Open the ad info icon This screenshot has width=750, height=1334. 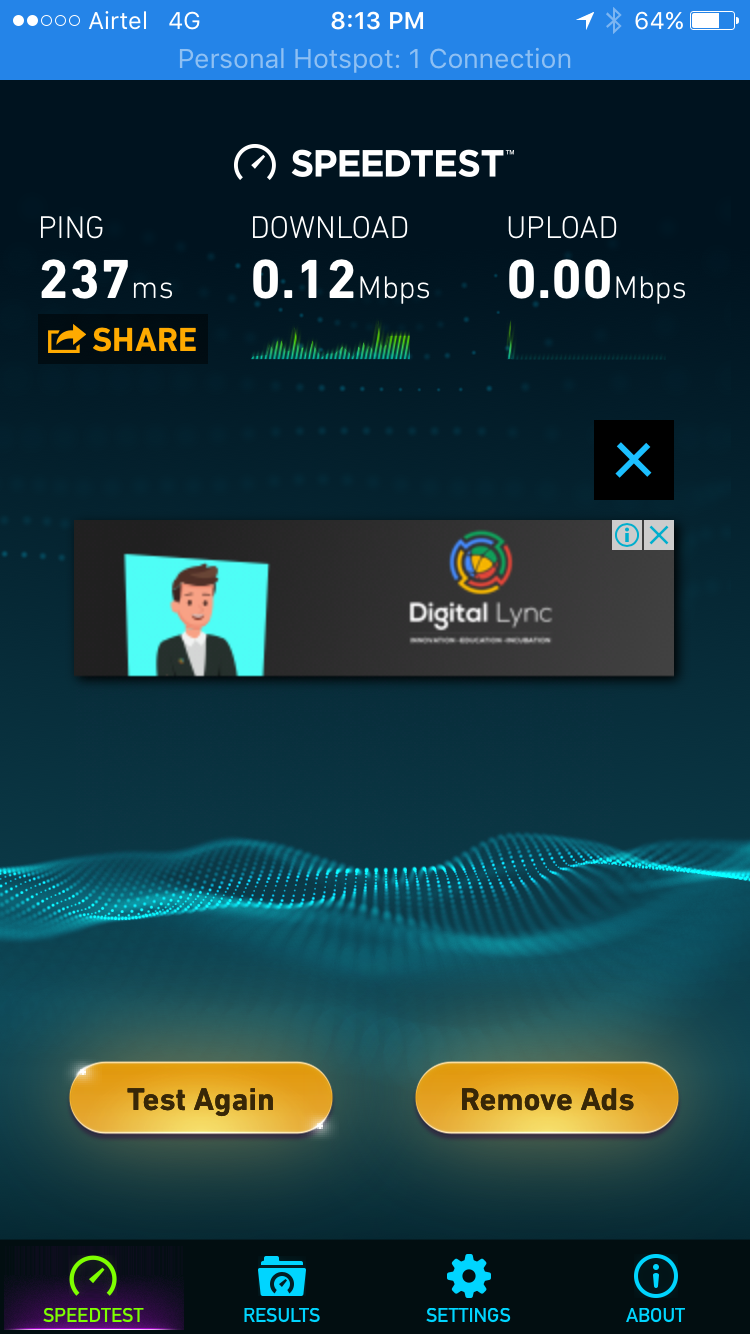click(x=627, y=535)
